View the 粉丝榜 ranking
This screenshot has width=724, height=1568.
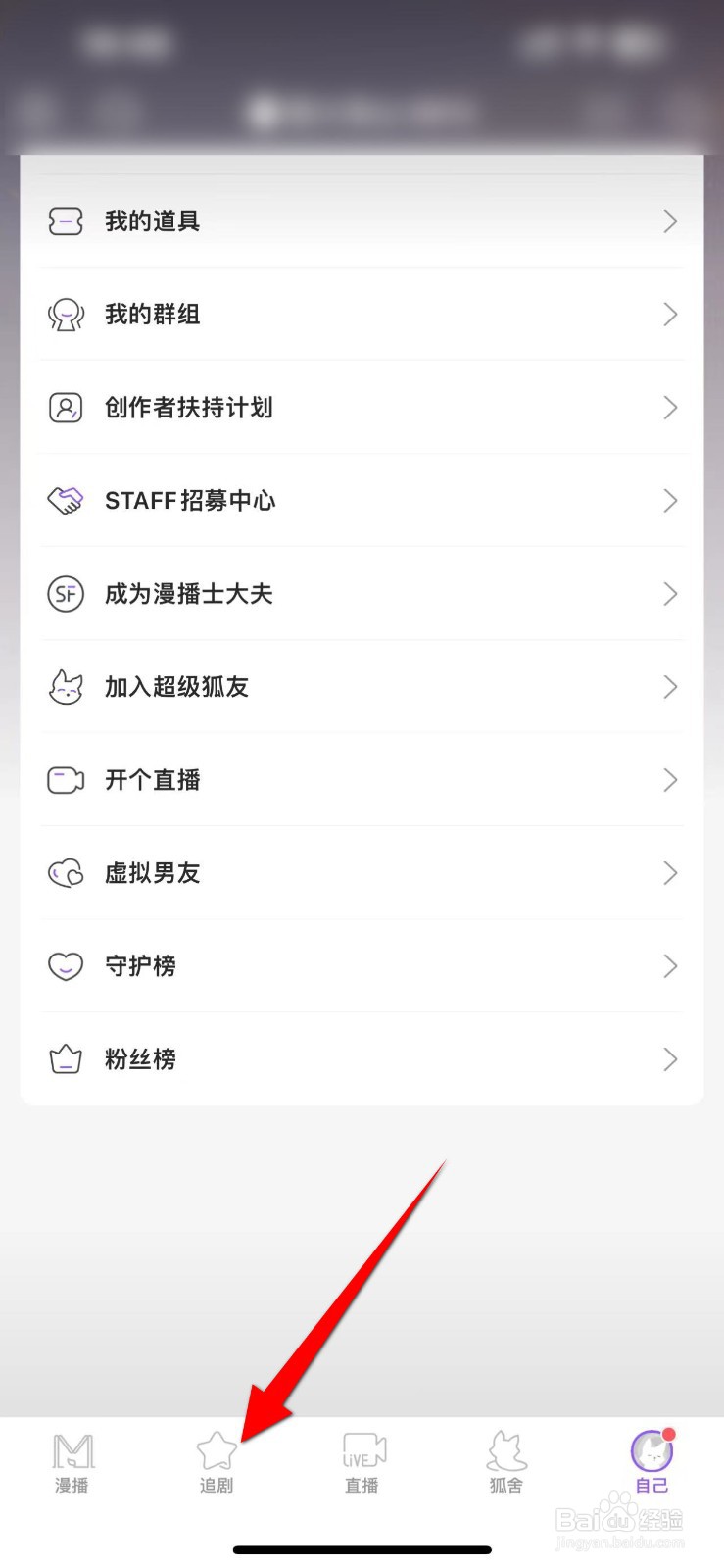tap(362, 1059)
